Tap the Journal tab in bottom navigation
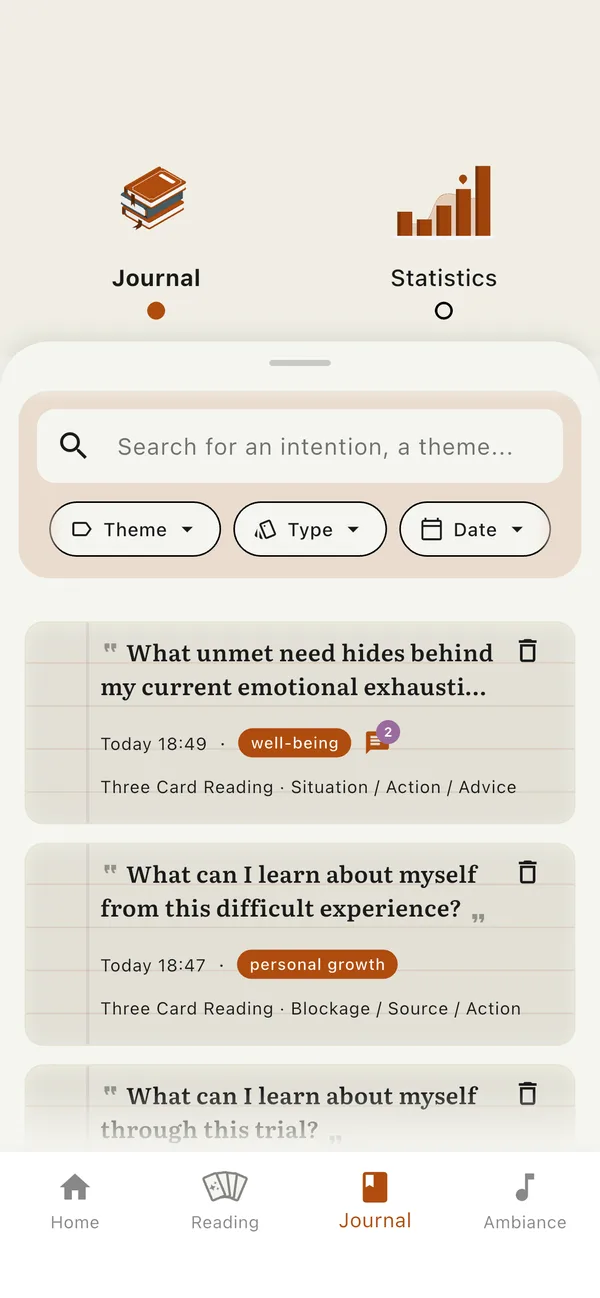The image size is (600, 1298). pyautogui.click(x=375, y=1201)
